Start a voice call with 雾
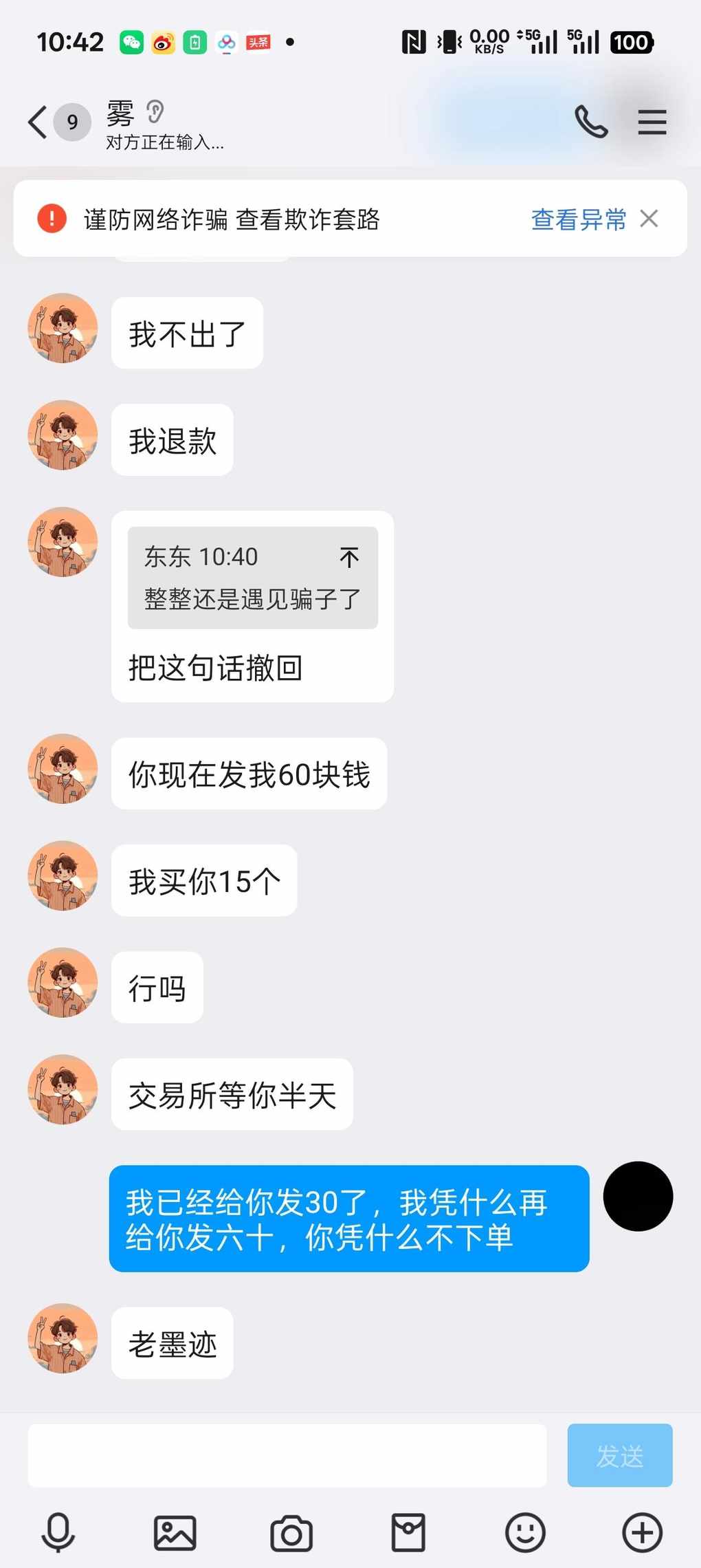This screenshot has width=701, height=1568. tap(591, 122)
